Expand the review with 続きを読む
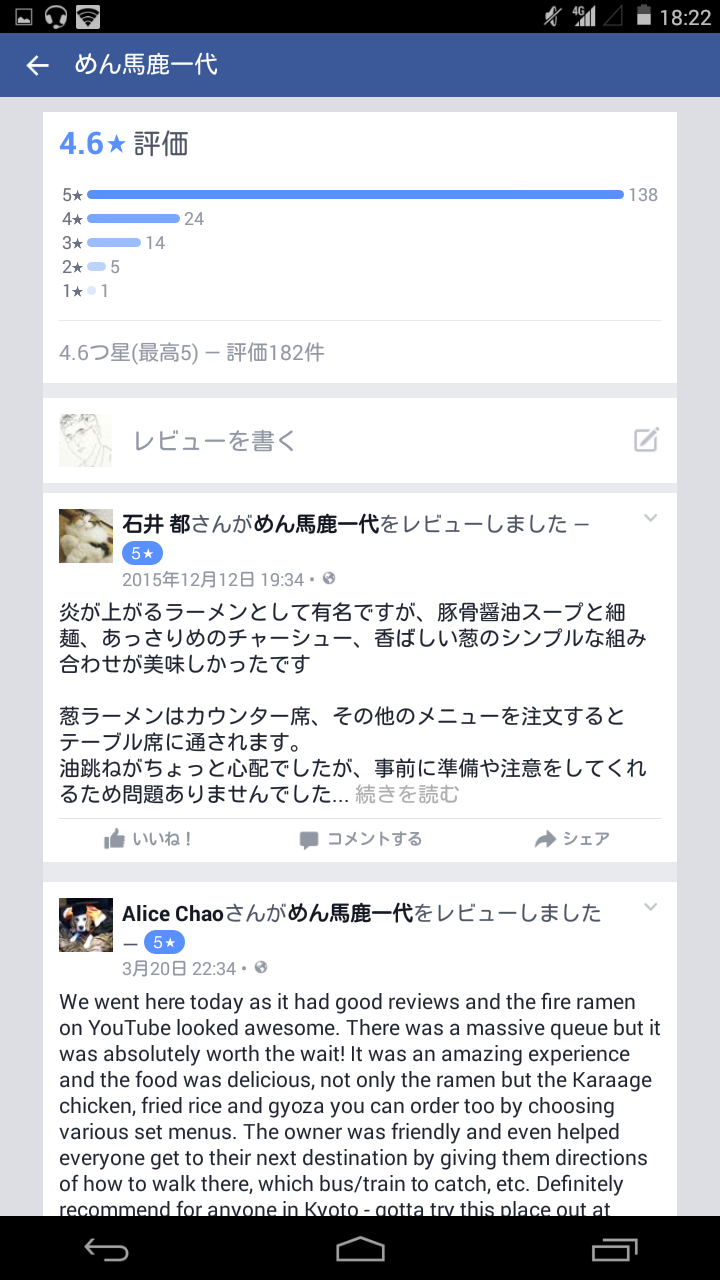Viewport: 720px width, 1280px height. click(x=407, y=794)
